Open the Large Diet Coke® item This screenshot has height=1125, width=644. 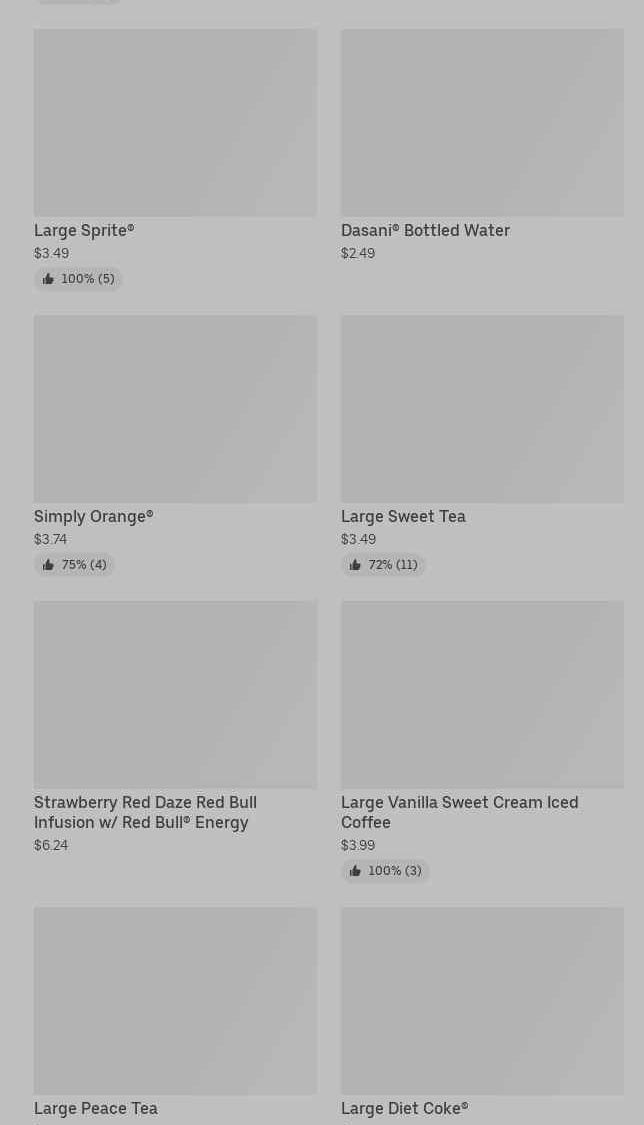pos(482,1015)
